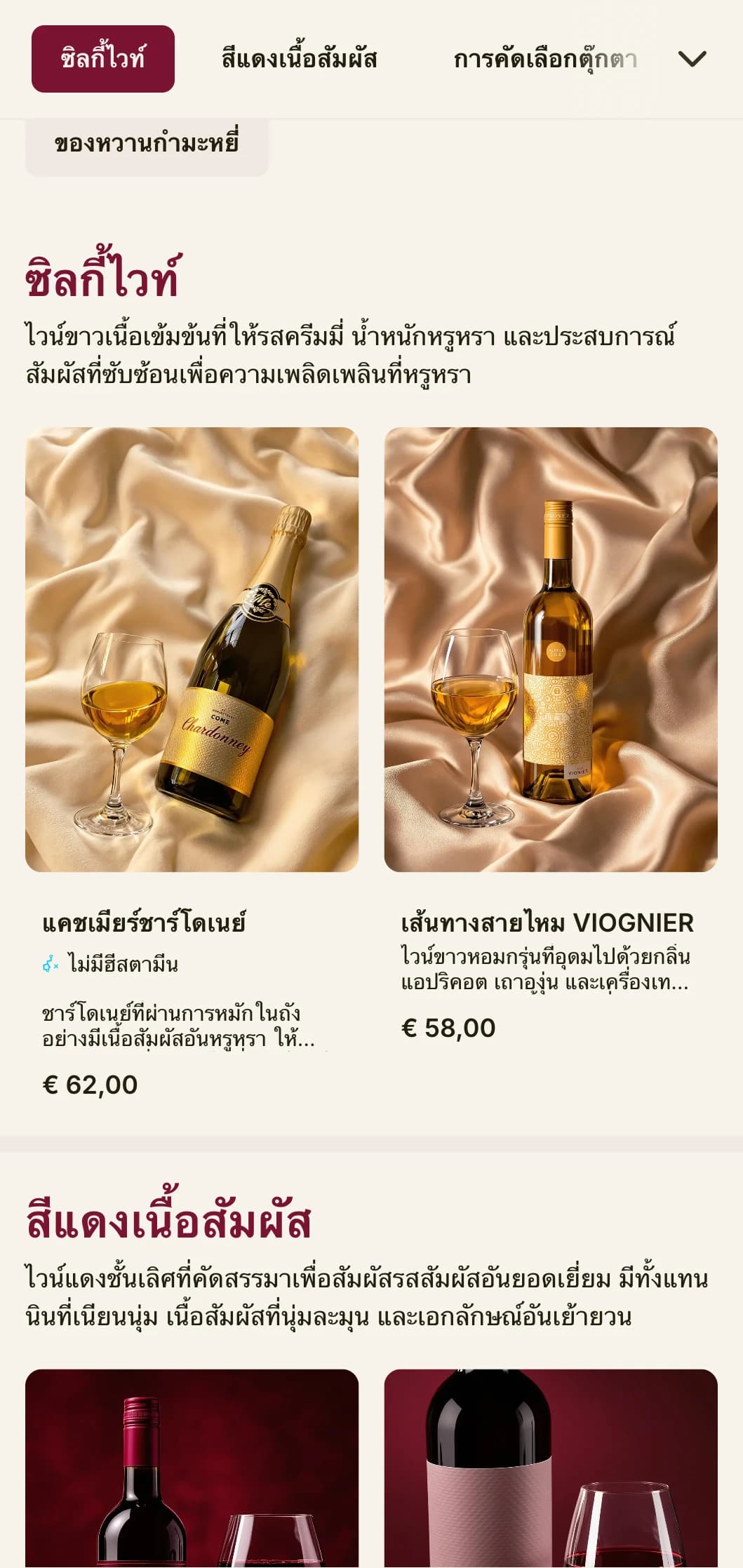
Task: Expand the category list chevron
Action: coord(692,59)
